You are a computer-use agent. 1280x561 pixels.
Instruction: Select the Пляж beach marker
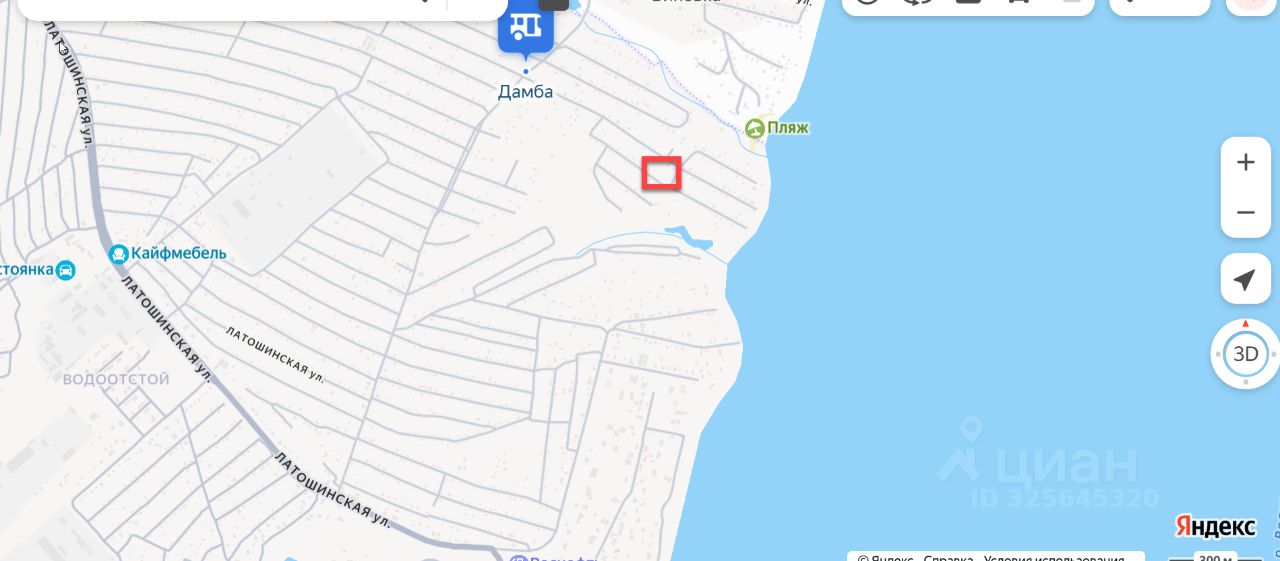756,128
